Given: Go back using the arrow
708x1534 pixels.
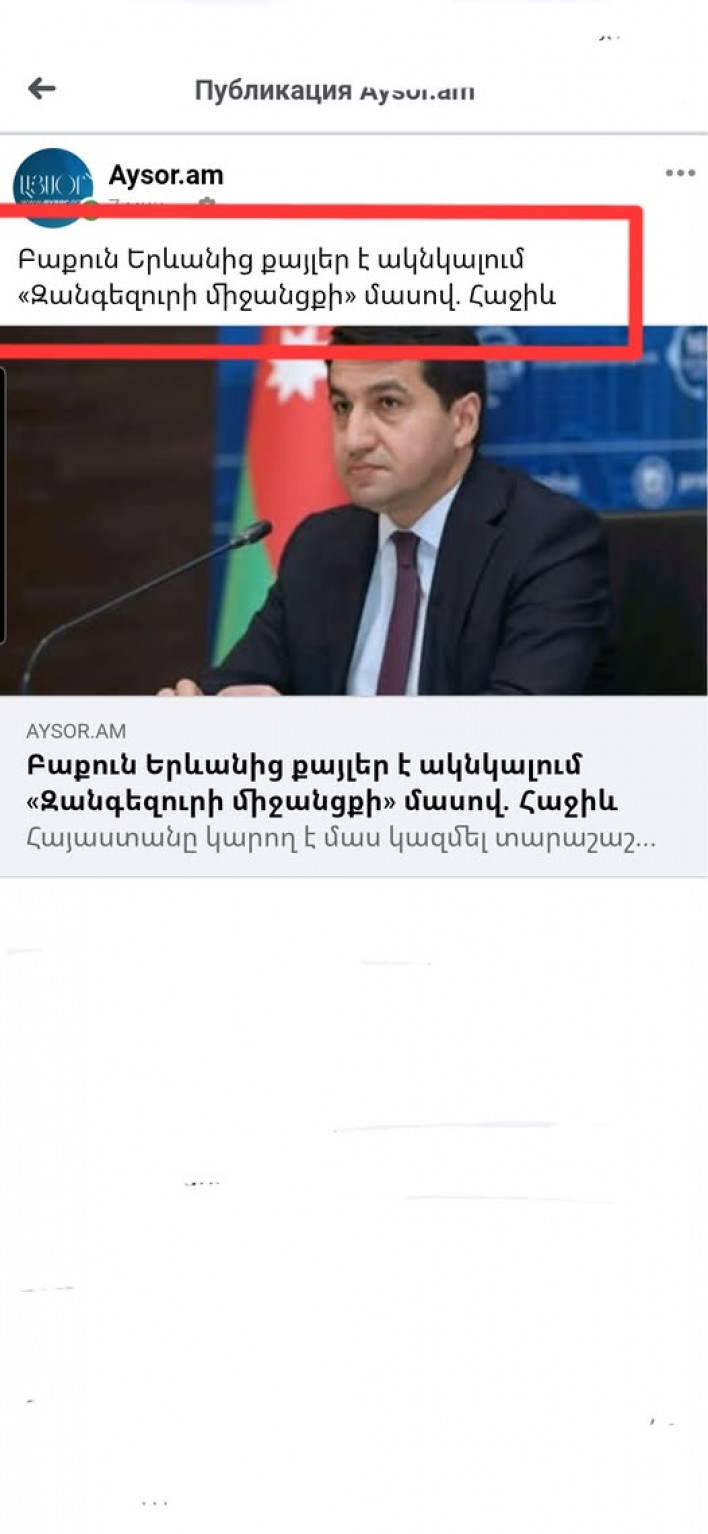Looking at the screenshot, I should 41,89.
